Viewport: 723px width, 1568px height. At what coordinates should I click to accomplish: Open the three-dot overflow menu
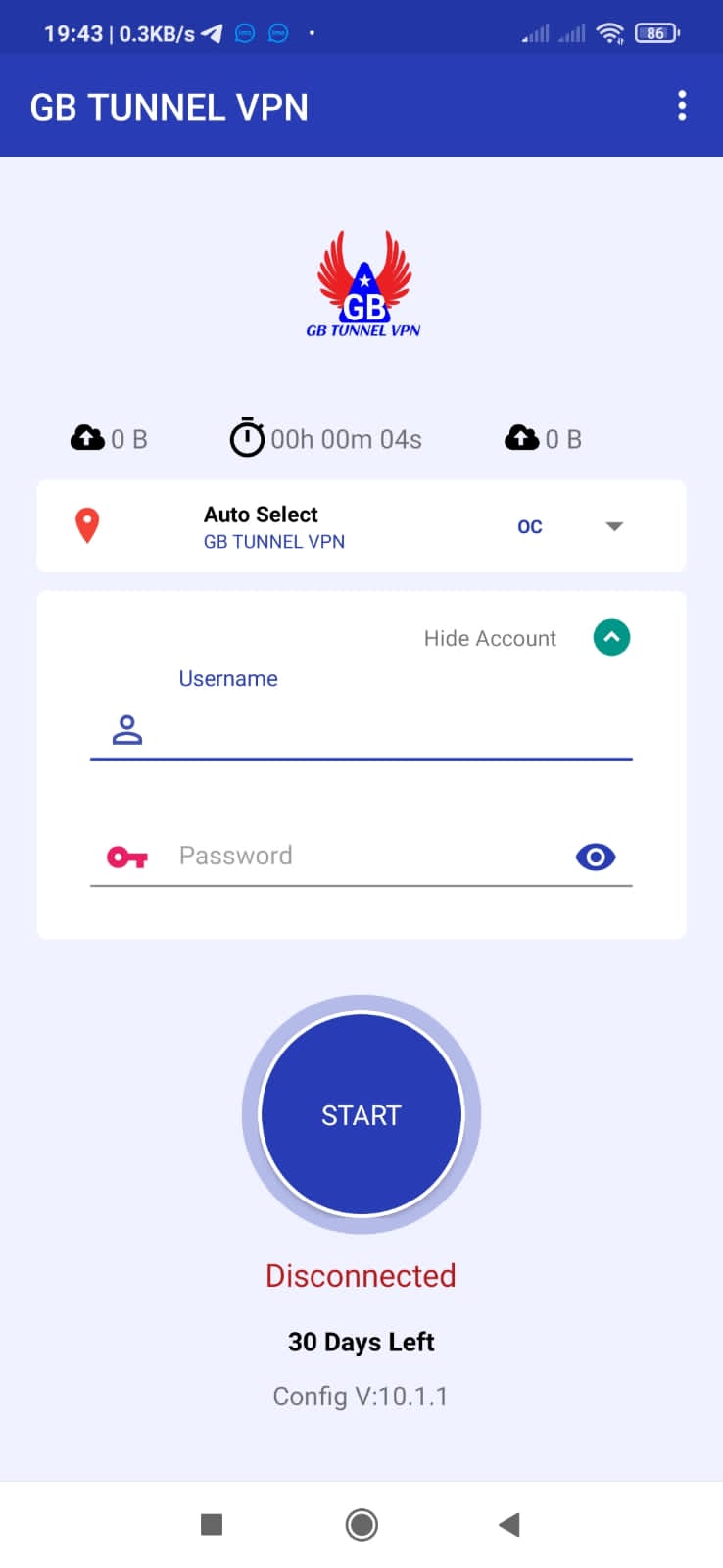[682, 106]
